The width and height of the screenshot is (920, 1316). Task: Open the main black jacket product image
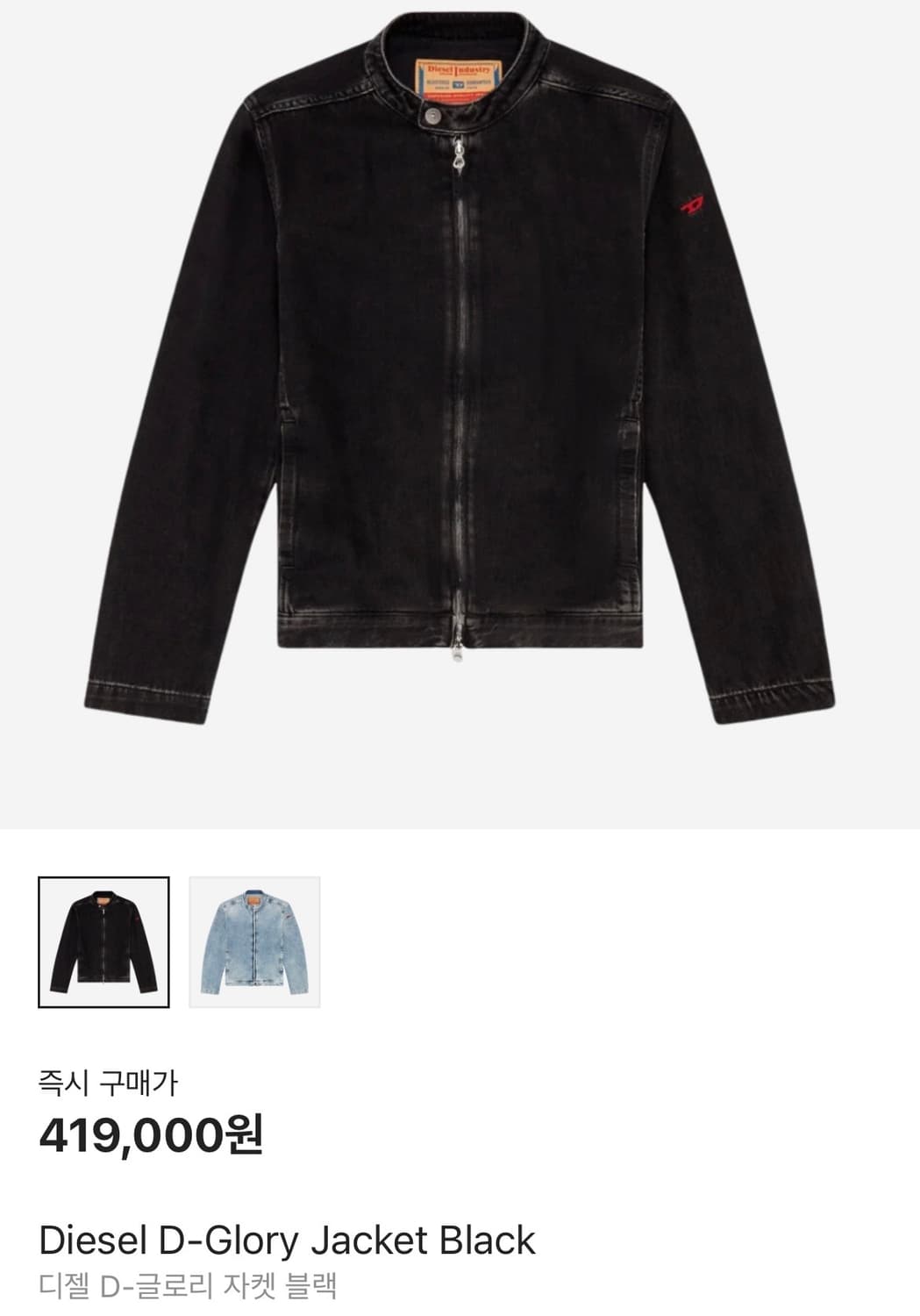460,368
